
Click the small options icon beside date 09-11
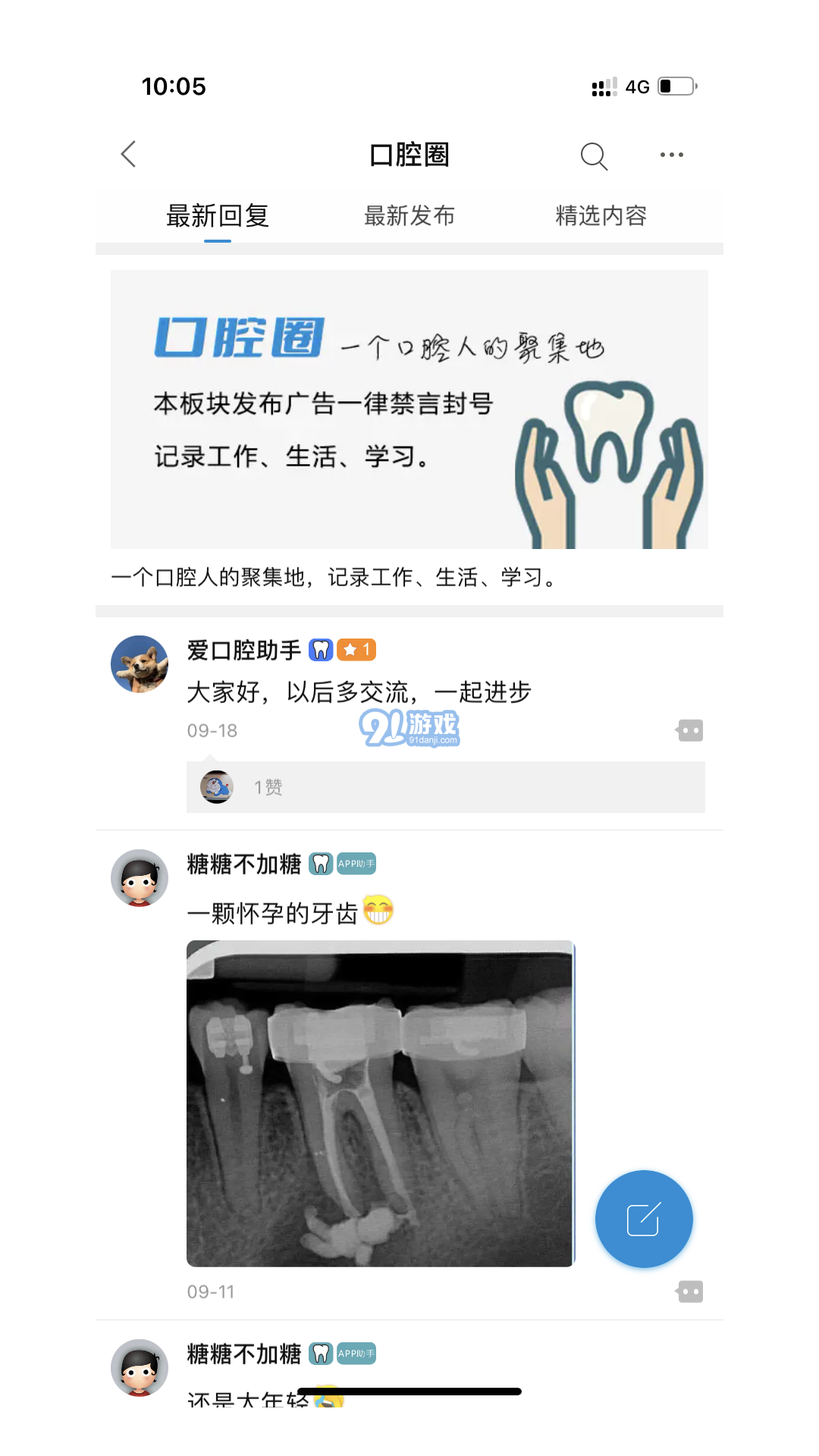click(689, 1291)
